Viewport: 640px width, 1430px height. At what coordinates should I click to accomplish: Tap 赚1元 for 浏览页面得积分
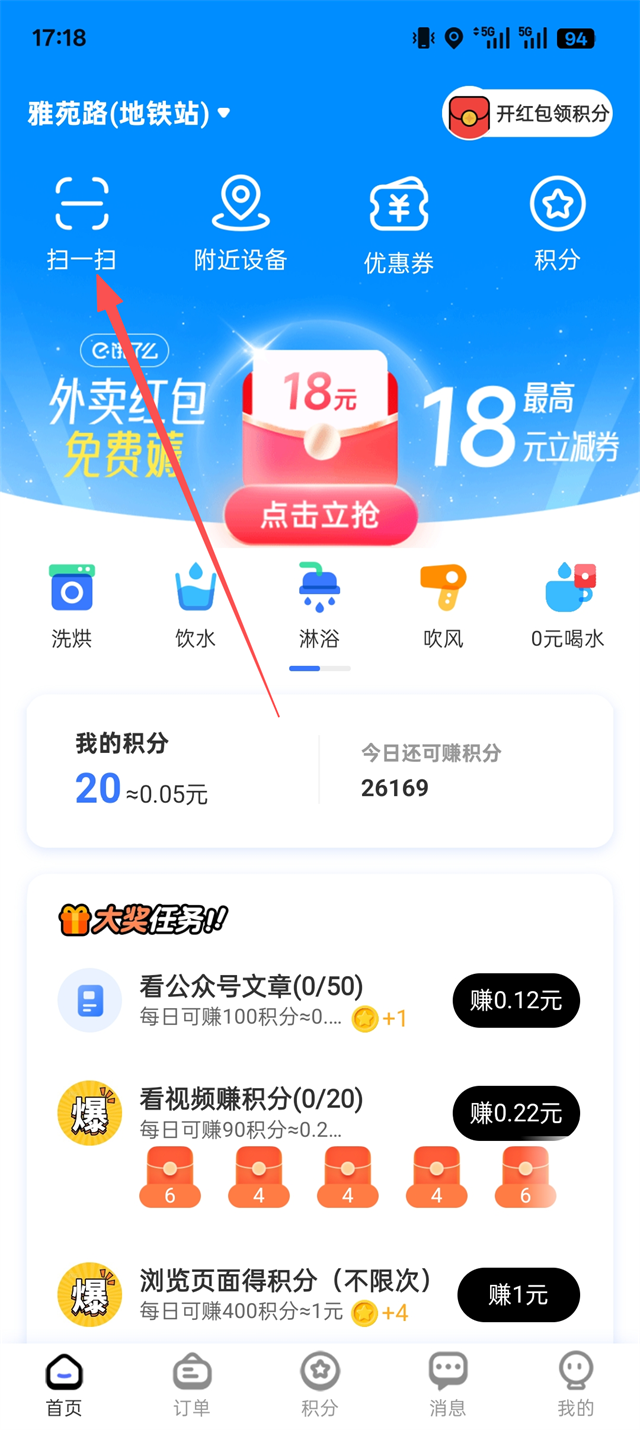coord(518,1294)
